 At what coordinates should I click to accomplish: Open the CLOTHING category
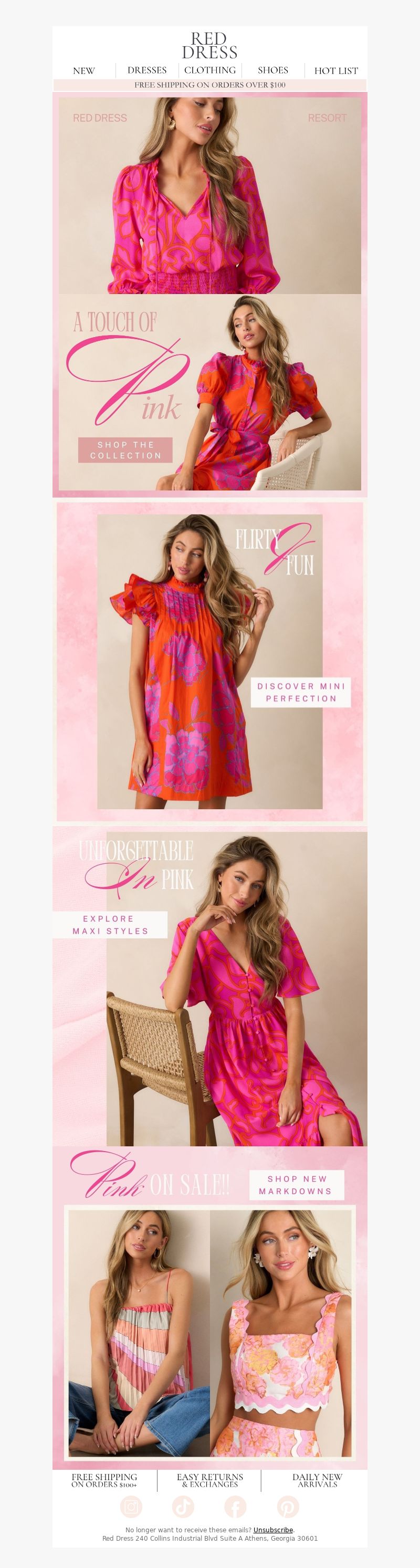point(210,70)
